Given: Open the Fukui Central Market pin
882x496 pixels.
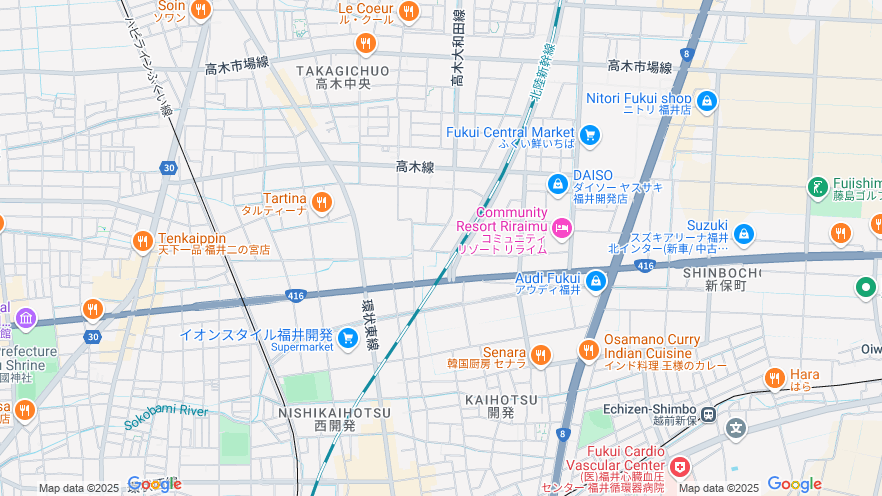Looking at the screenshot, I should point(589,134).
